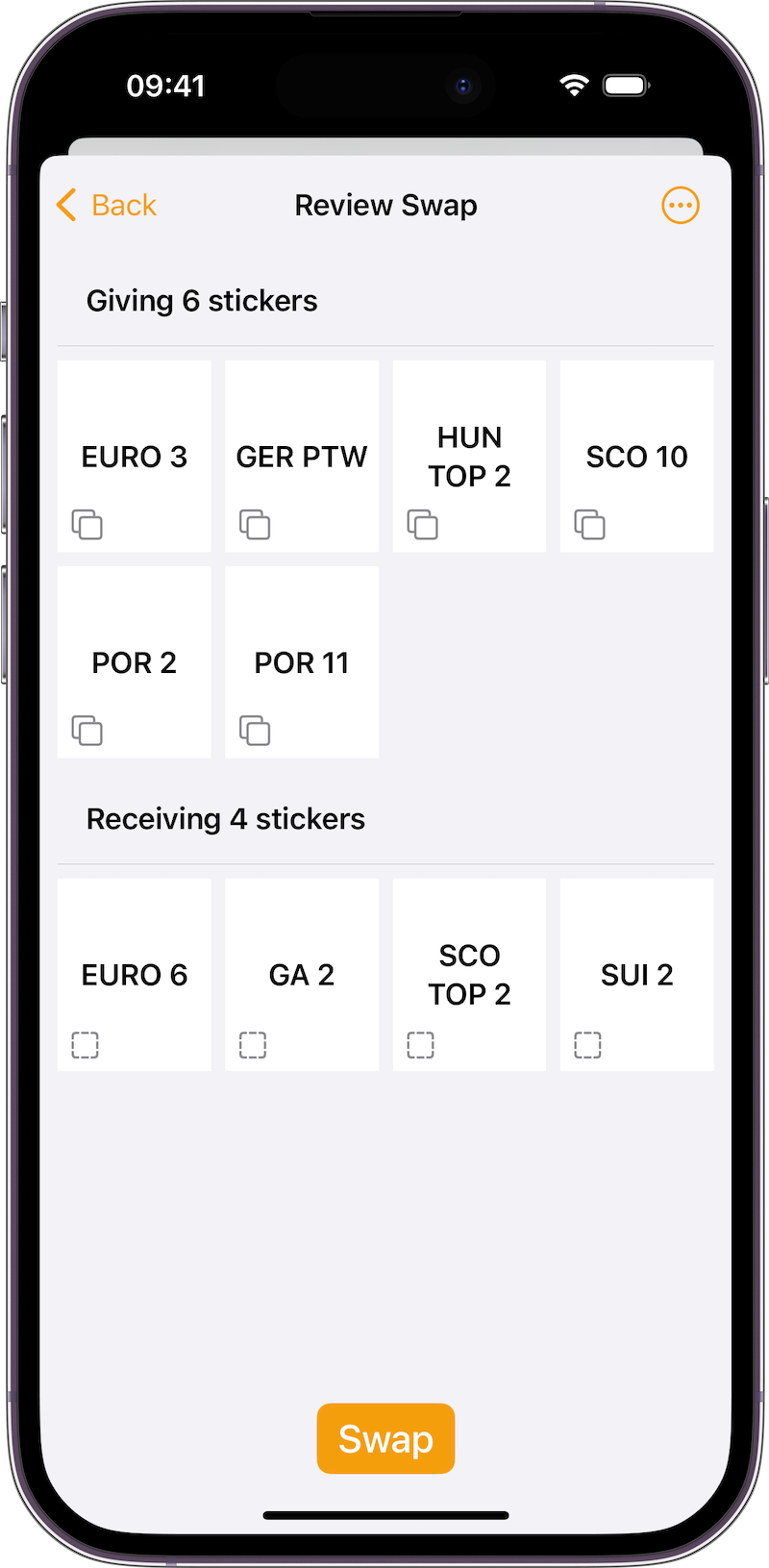Image resolution: width=769 pixels, height=1568 pixels.
Task: Select the EURO 6 sticker
Action: click(x=135, y=975)
